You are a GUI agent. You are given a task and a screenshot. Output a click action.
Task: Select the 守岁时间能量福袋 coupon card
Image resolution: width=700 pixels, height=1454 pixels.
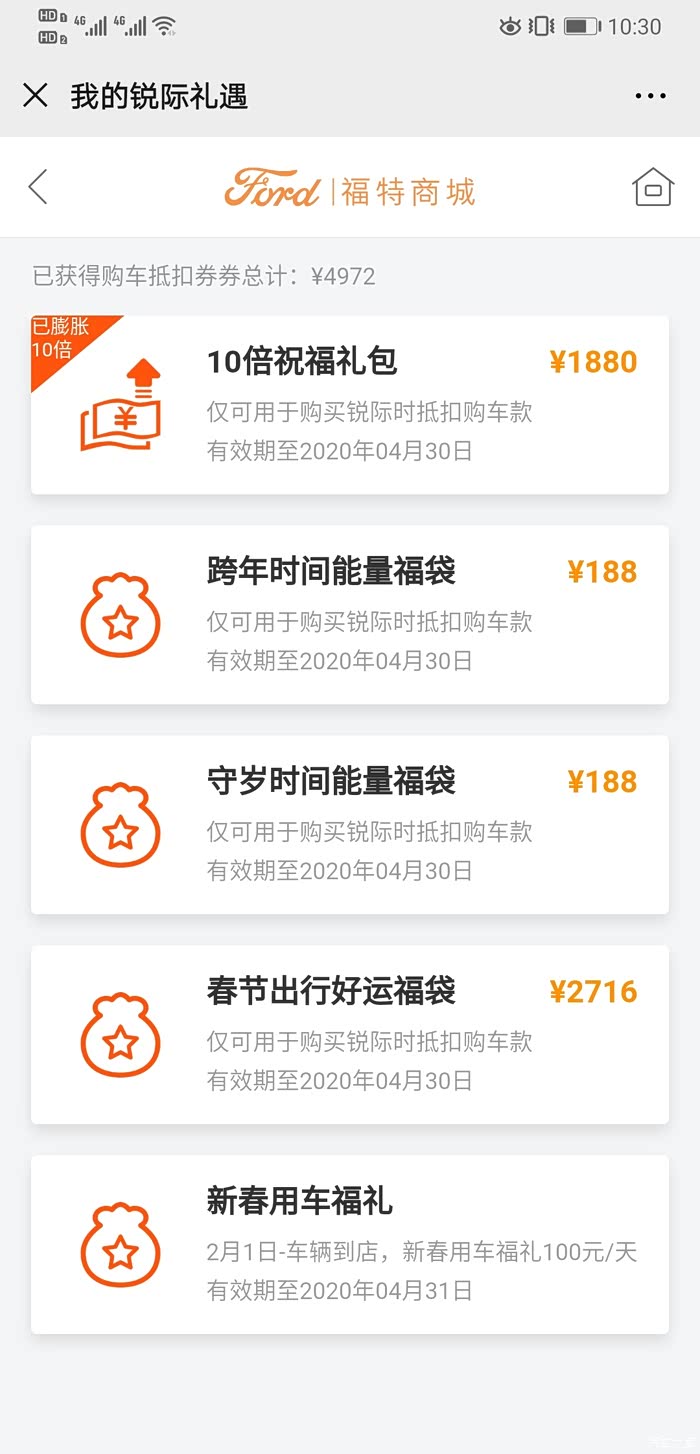(x=349, y=825)
